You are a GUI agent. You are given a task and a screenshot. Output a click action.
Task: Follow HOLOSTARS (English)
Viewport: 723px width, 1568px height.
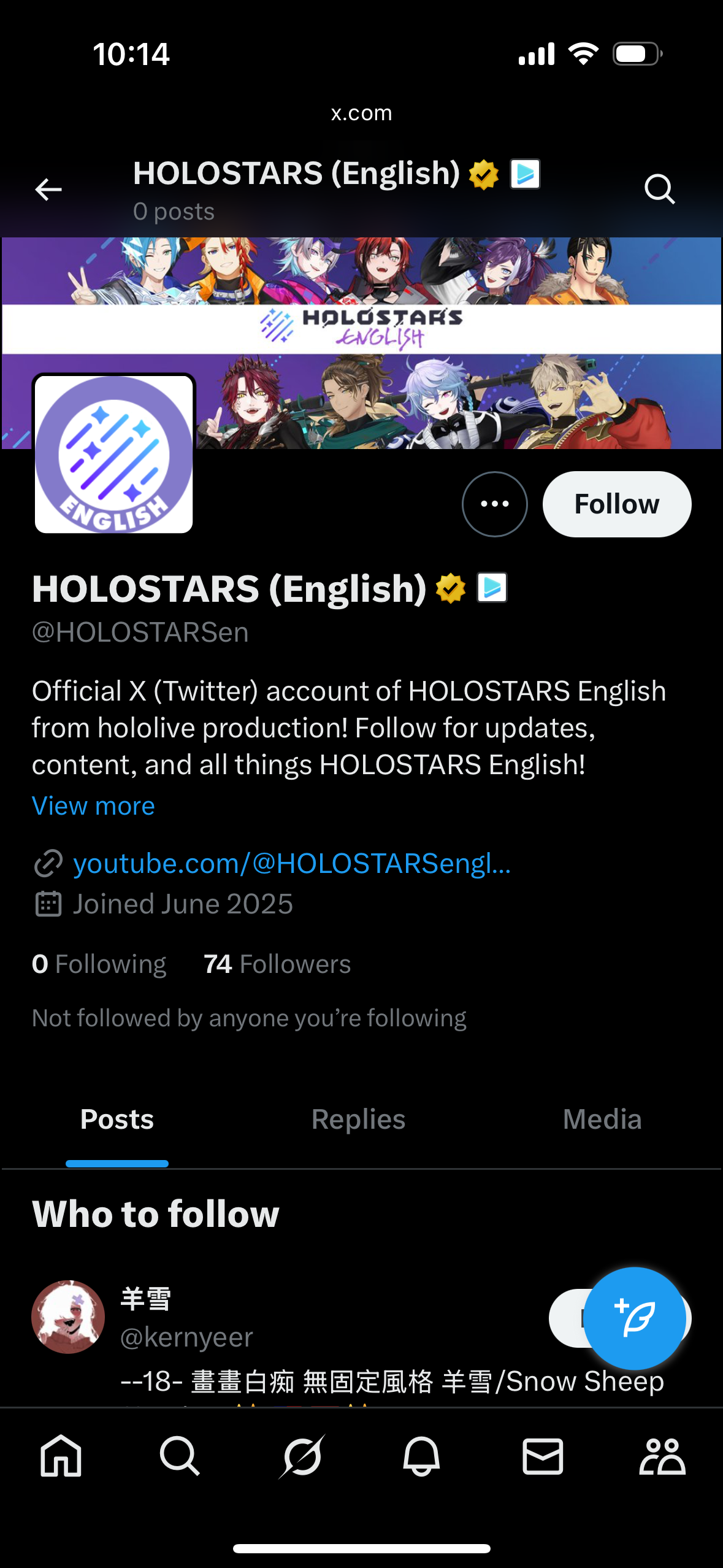coord(616,504)
